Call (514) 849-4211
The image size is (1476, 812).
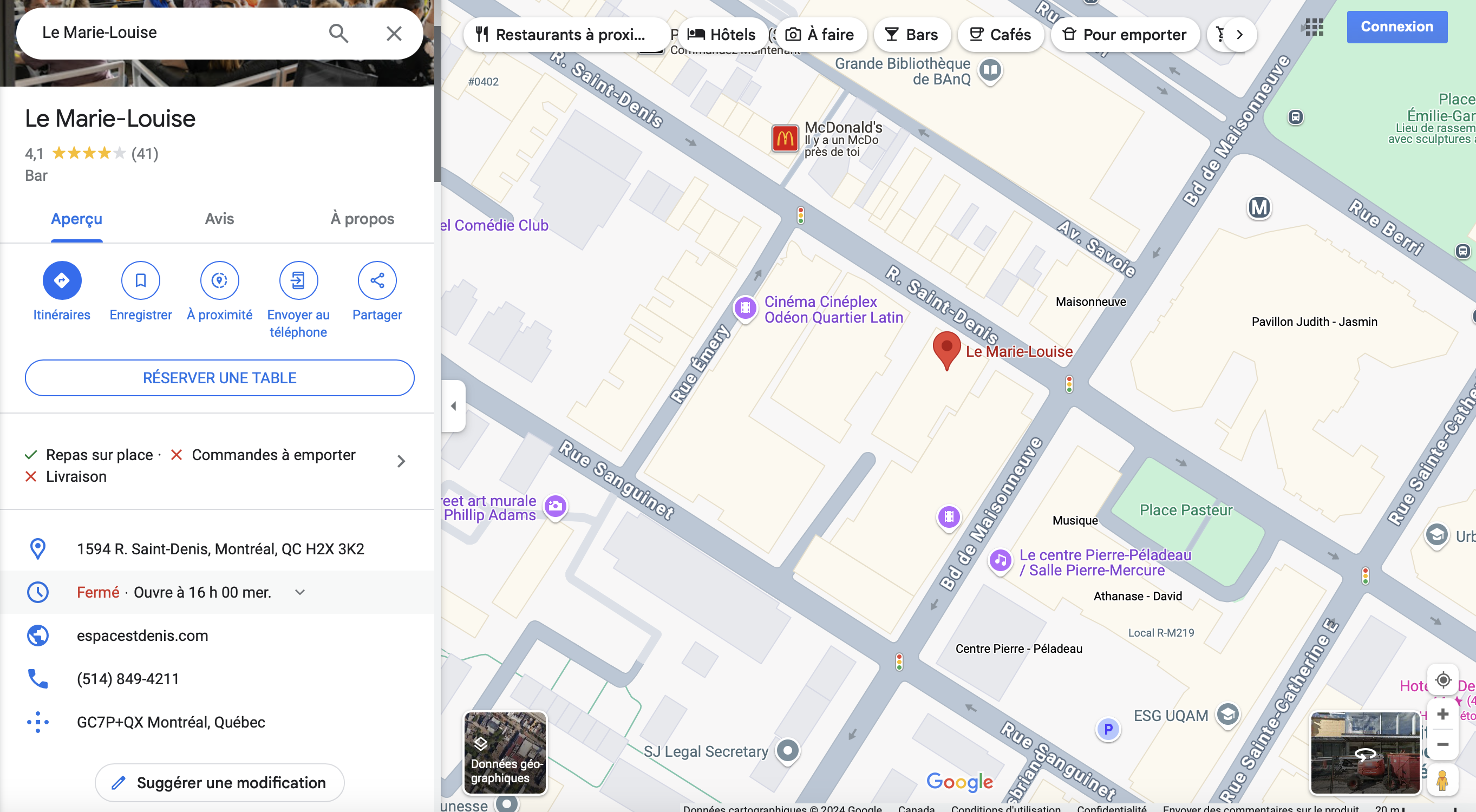pos(128,679)
